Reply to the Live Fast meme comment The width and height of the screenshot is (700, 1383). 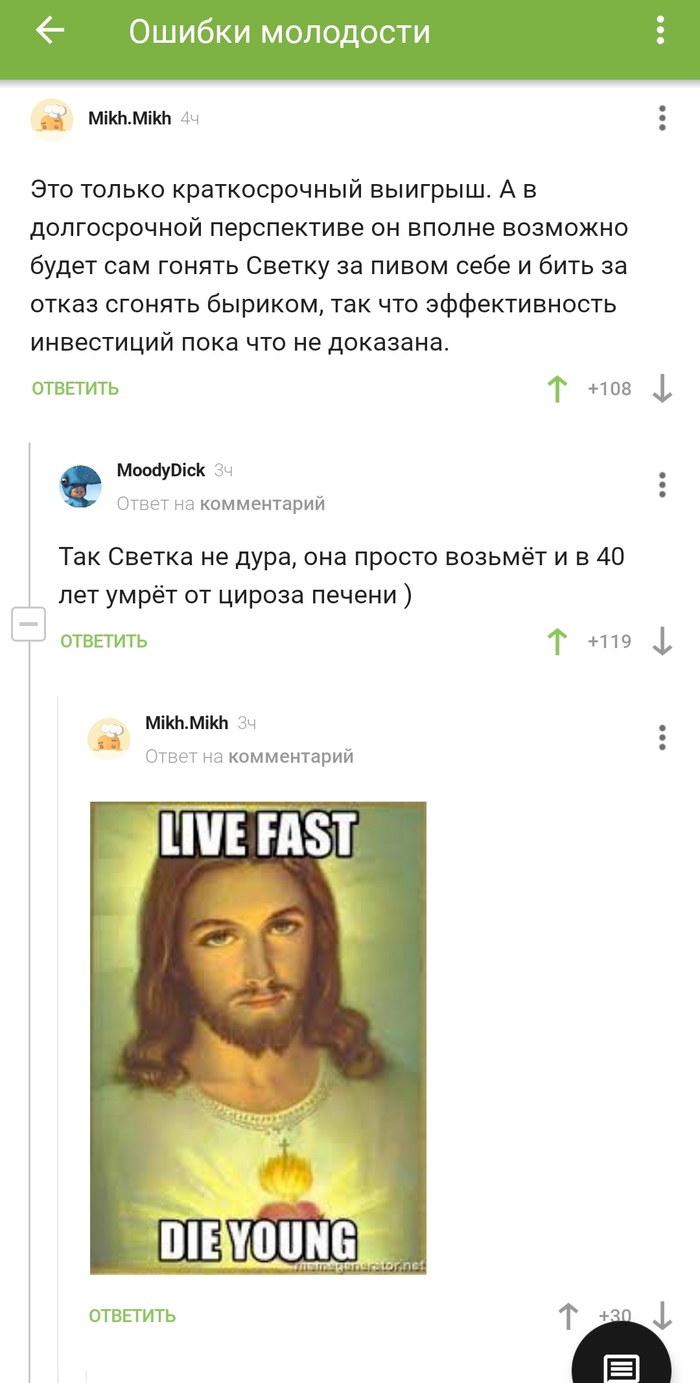pos(132,1316)
